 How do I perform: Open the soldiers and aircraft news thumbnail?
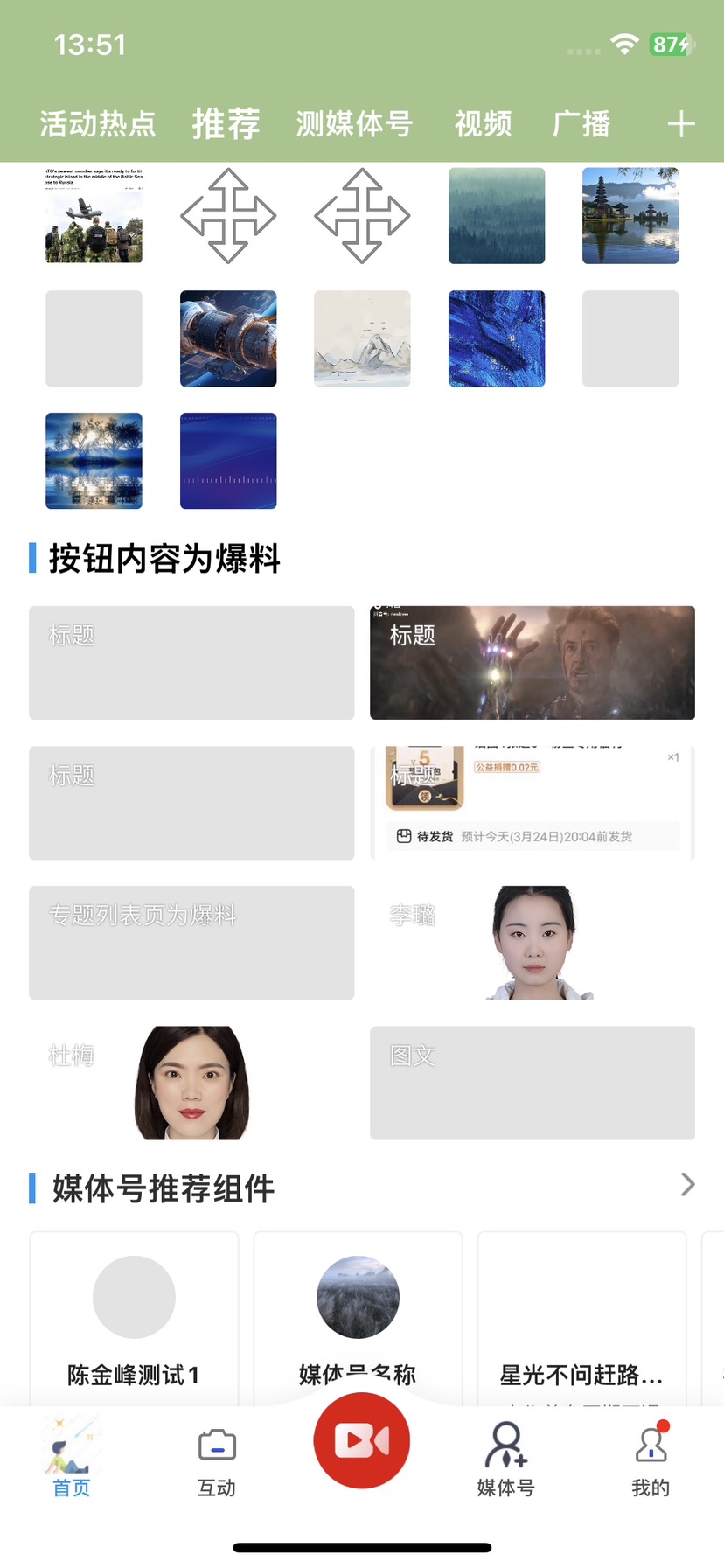coord(94,215)
